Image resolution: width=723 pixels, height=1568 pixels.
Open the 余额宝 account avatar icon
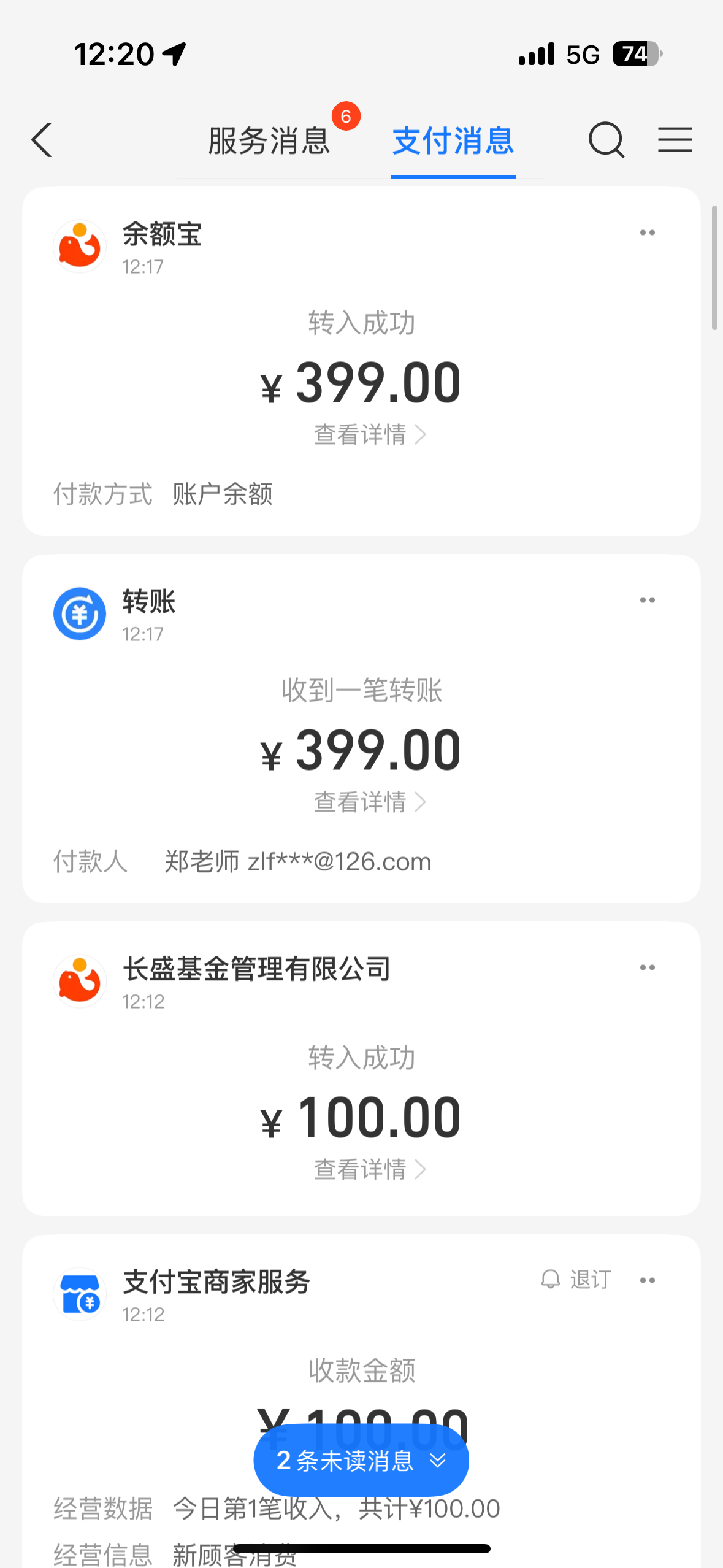(x=80, y=244)
